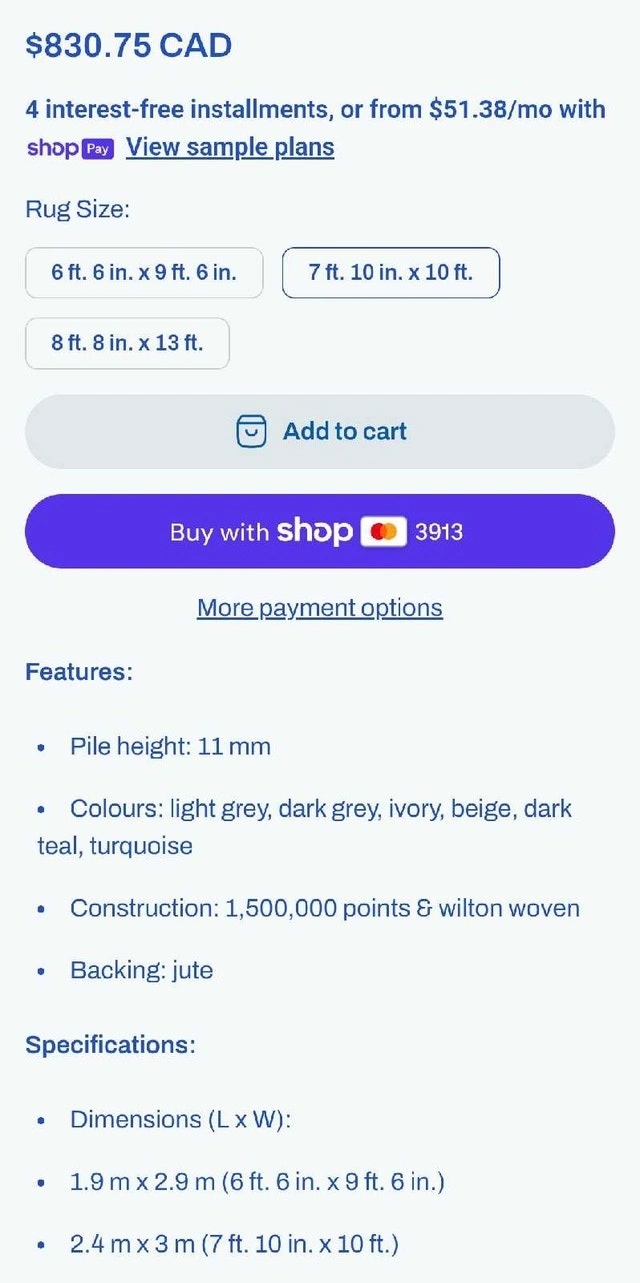
Task: Open the View sample plans link
Action: pyautogui.click(x=230, y=148)
